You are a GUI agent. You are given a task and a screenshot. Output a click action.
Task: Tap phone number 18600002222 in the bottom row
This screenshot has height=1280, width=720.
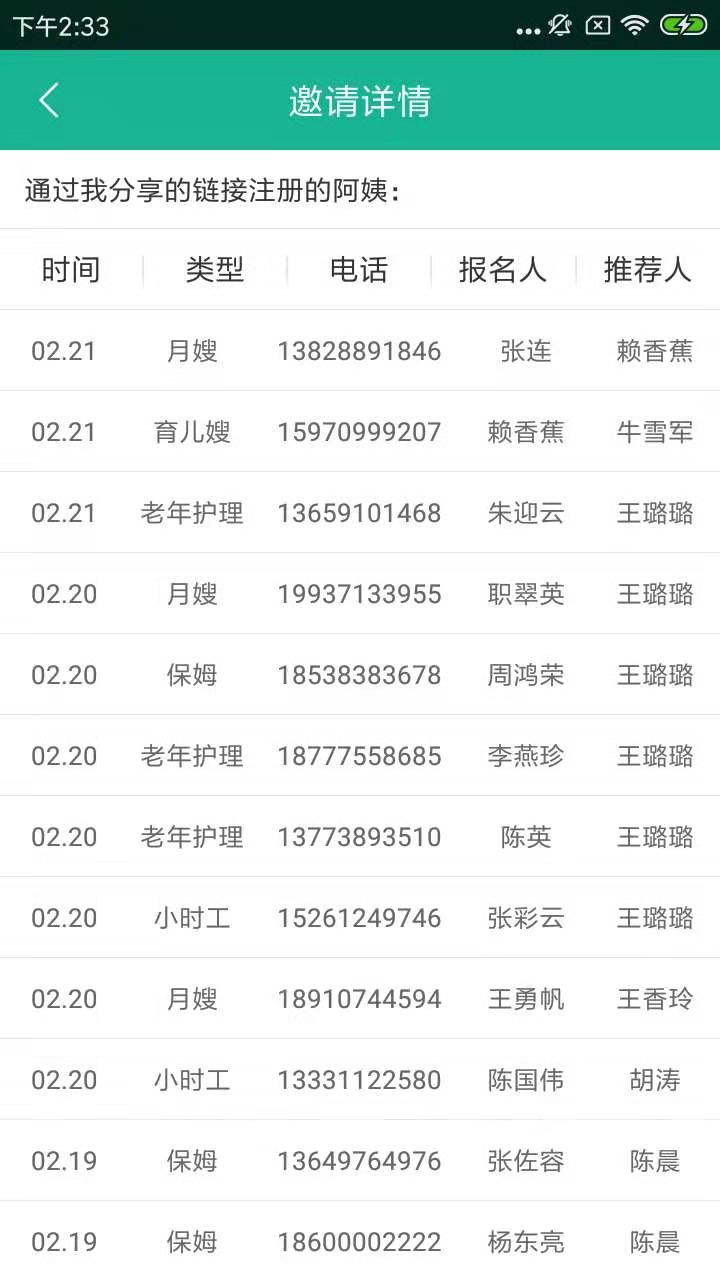tap(360, 1242)
